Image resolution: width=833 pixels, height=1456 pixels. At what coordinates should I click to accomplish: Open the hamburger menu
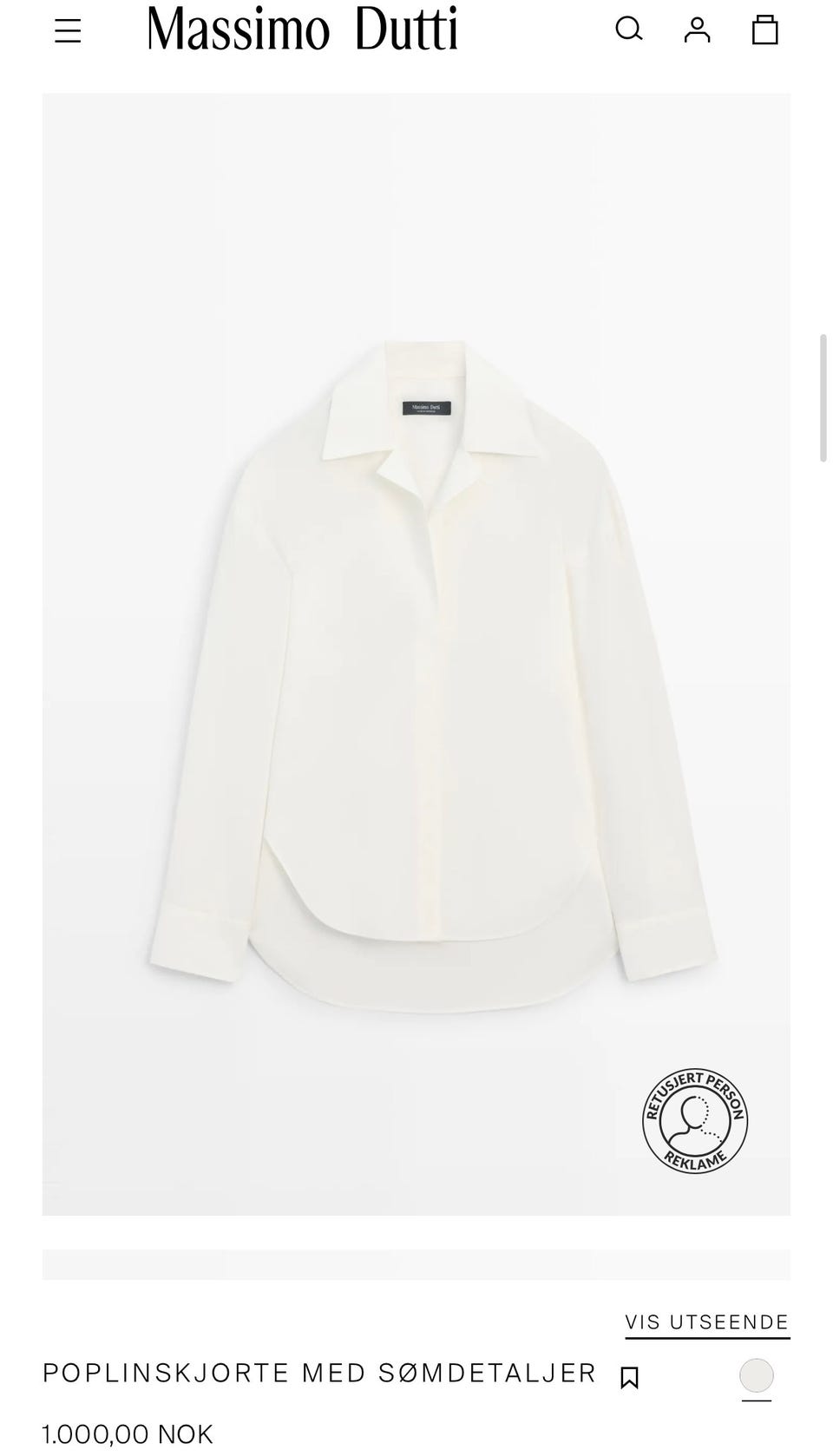68,31
